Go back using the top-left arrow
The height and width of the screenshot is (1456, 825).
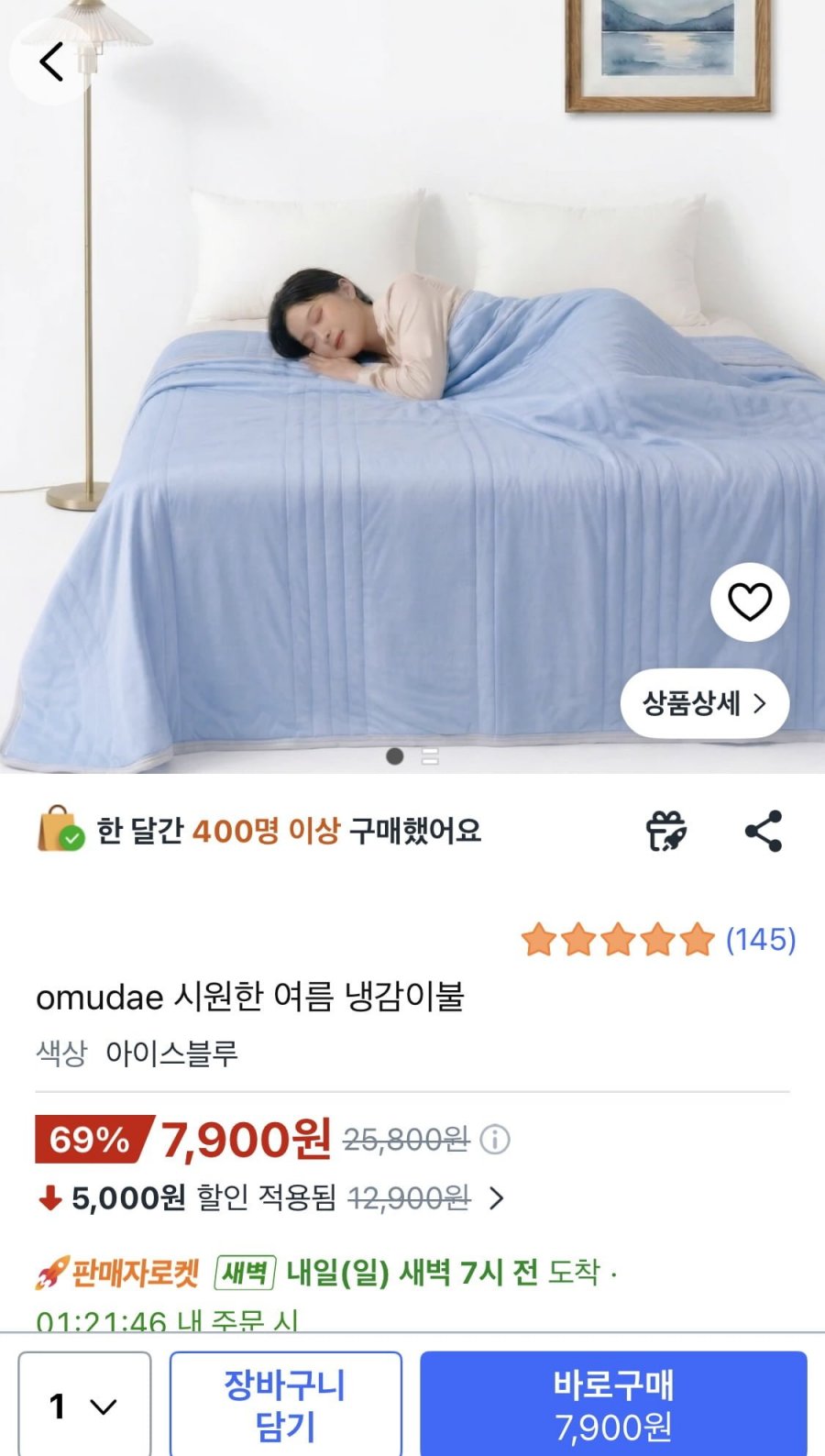point(52,61)
